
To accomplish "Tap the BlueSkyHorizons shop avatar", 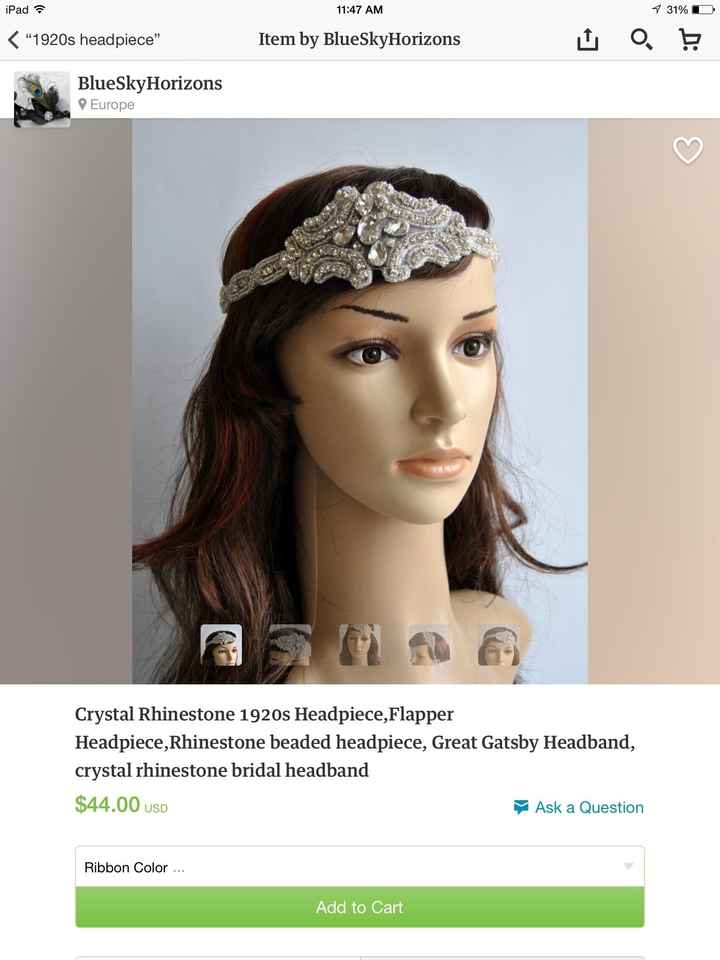I will (40, 98).
